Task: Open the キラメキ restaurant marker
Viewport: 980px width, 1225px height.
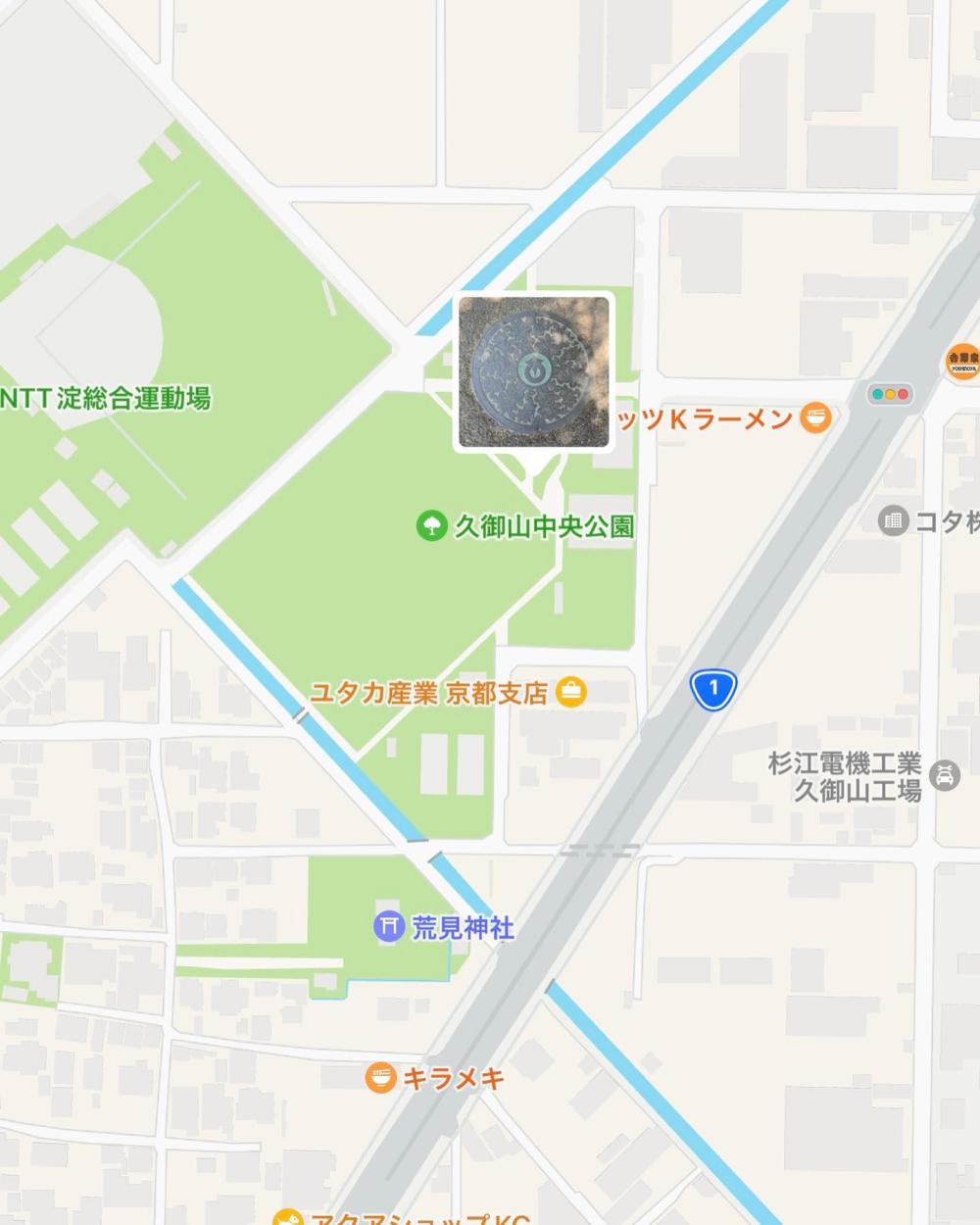Action: tap(380, 1078)
